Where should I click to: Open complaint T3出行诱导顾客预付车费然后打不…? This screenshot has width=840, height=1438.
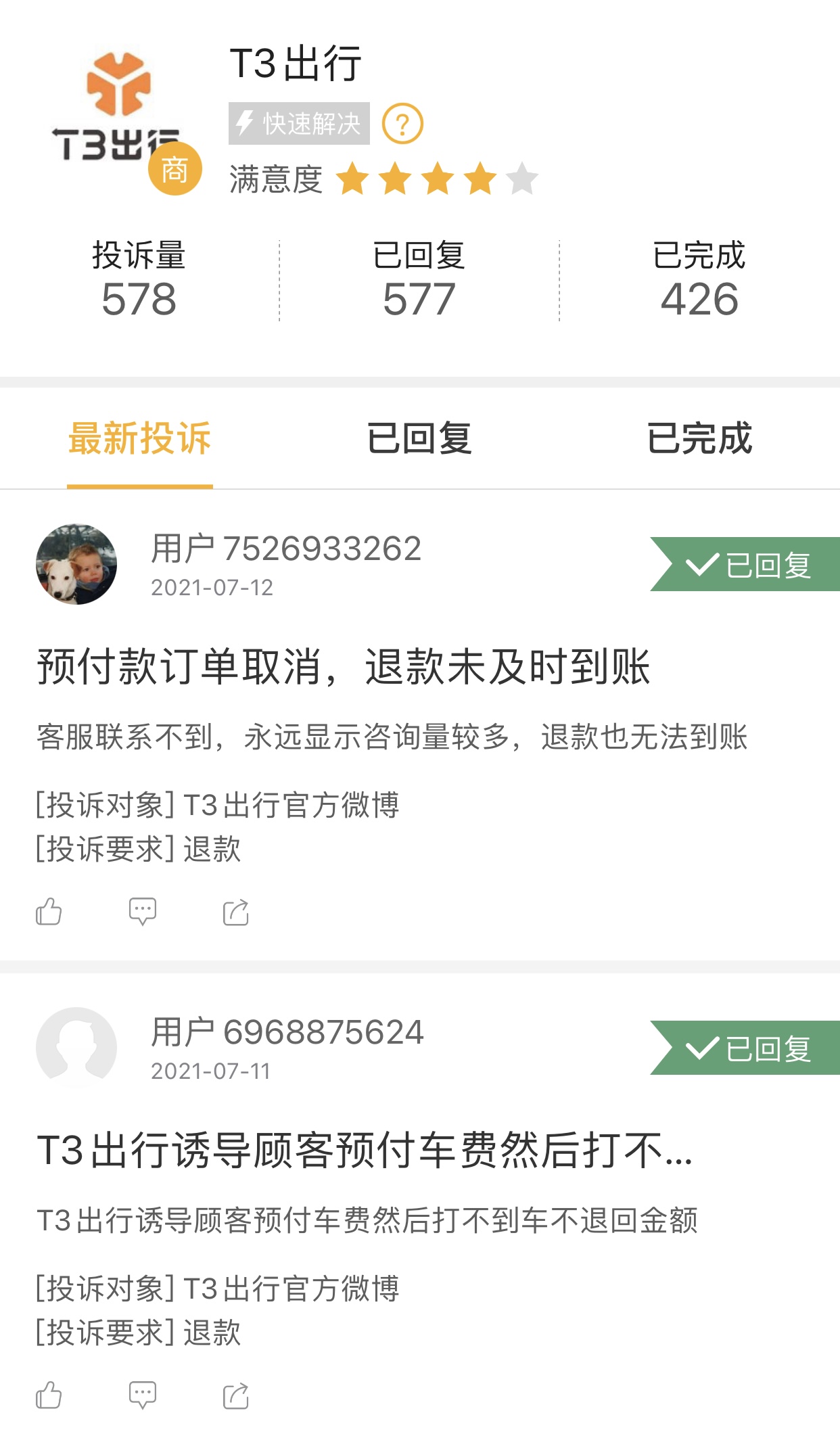pyautogui.click(x=365, y=1151)
